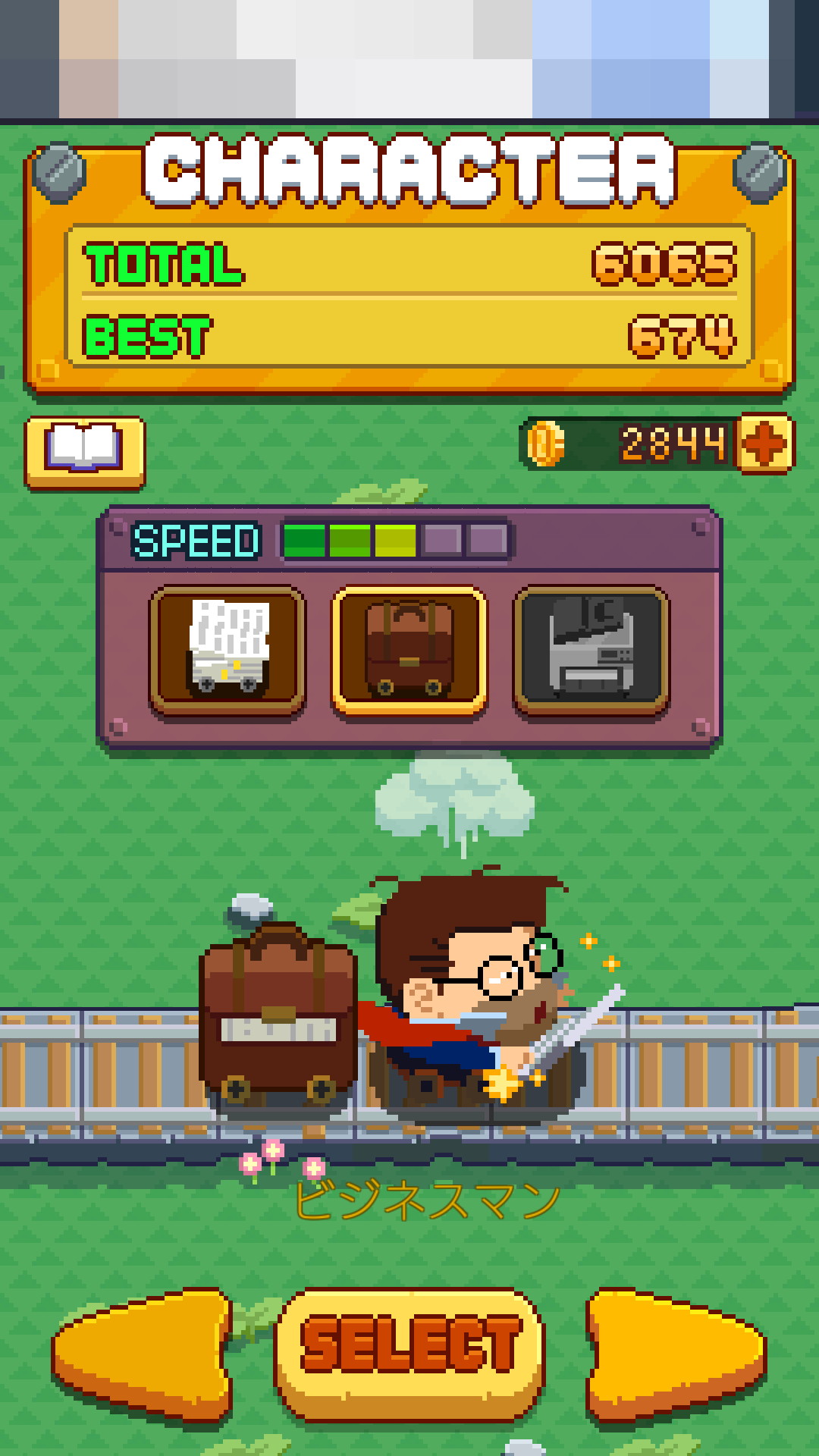Screen dimensions: 819x1456
Task: Choose the brown briefcase cart
Action: [409, 650]
